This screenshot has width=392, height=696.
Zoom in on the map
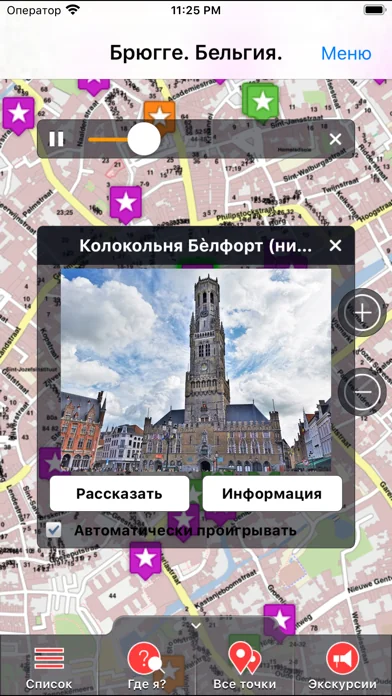coord(364,312)
